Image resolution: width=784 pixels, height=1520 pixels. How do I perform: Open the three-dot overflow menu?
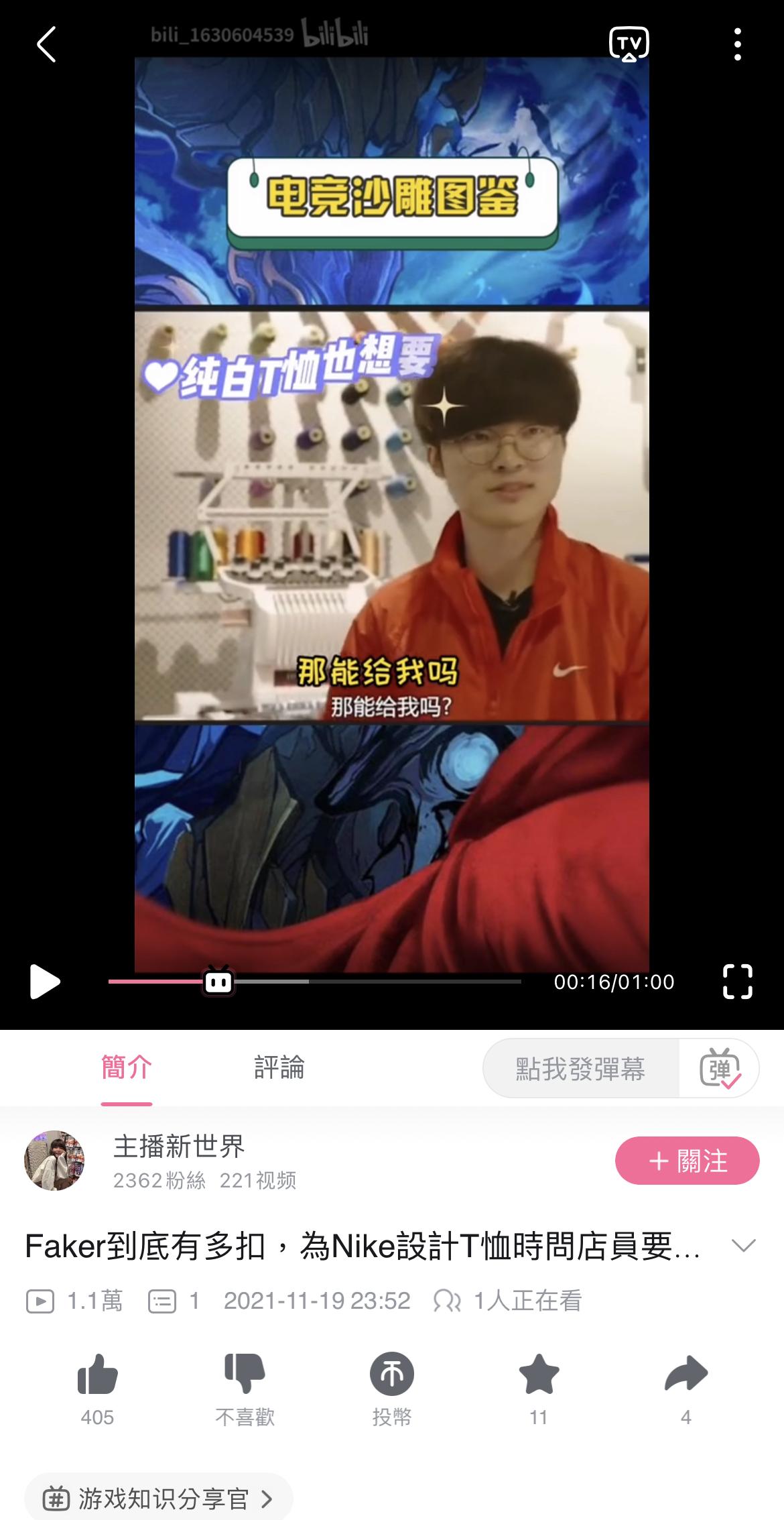[x=737, y=45]
